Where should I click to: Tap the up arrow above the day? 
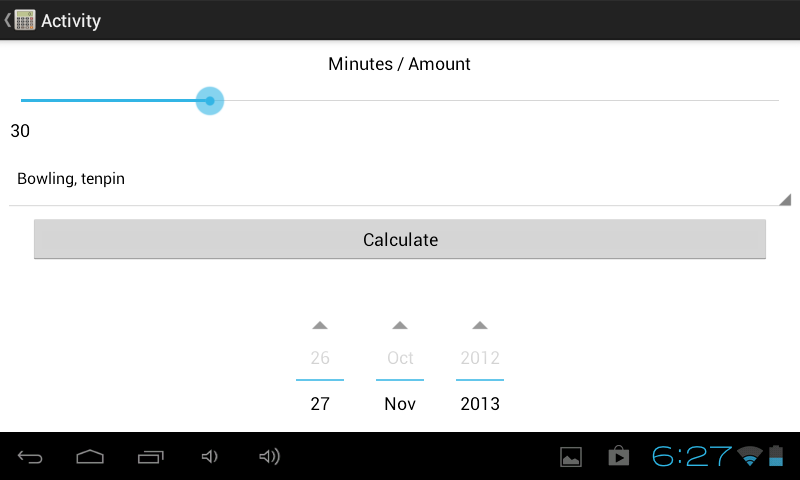click(320, 326)
